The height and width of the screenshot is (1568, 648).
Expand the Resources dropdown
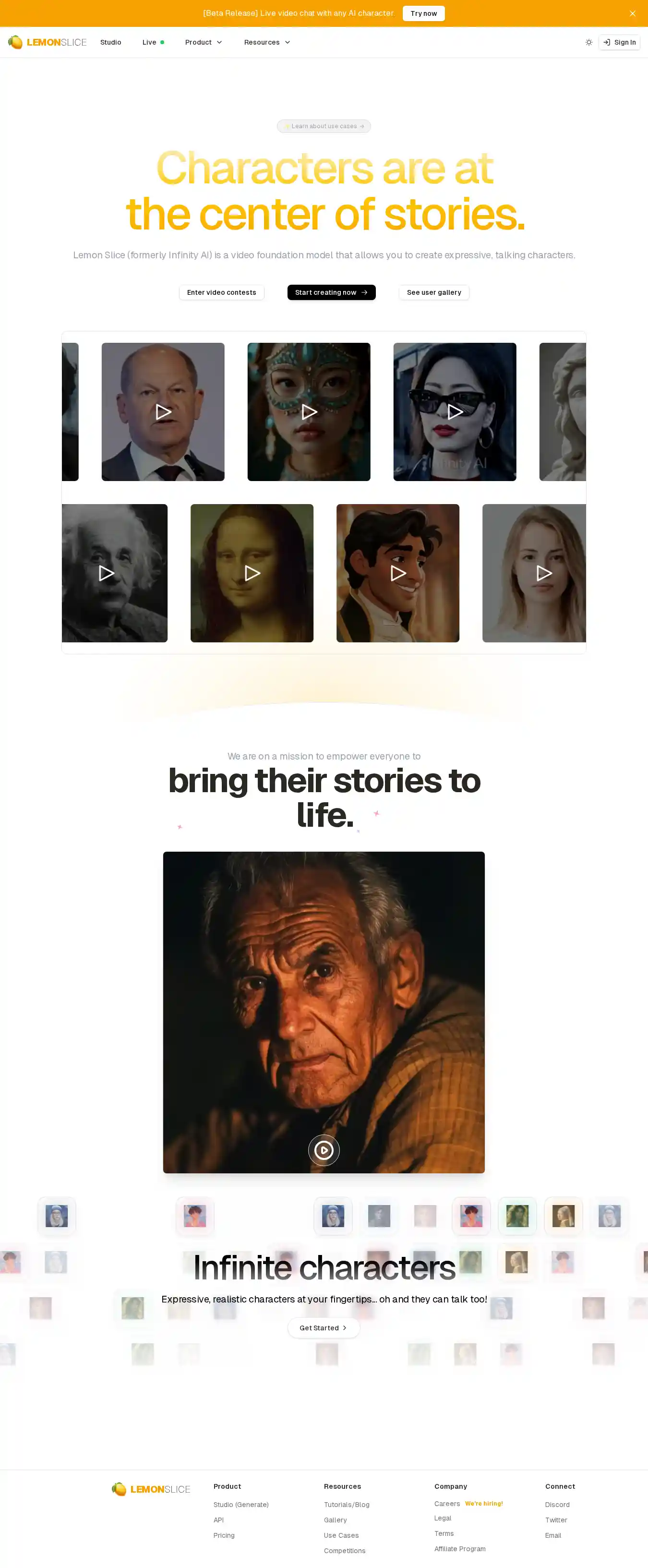tap(266, 42)
